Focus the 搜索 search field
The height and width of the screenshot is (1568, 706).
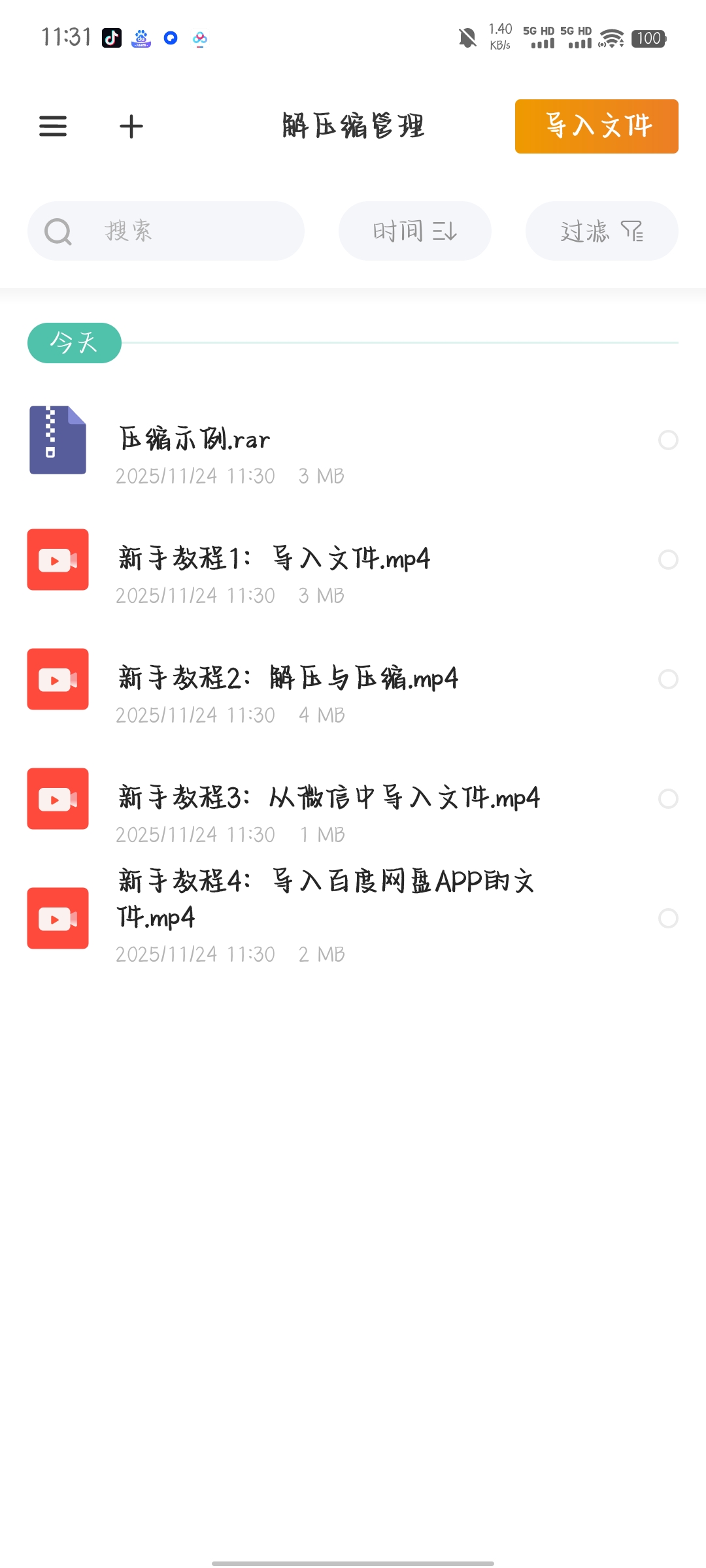(166, 231)
